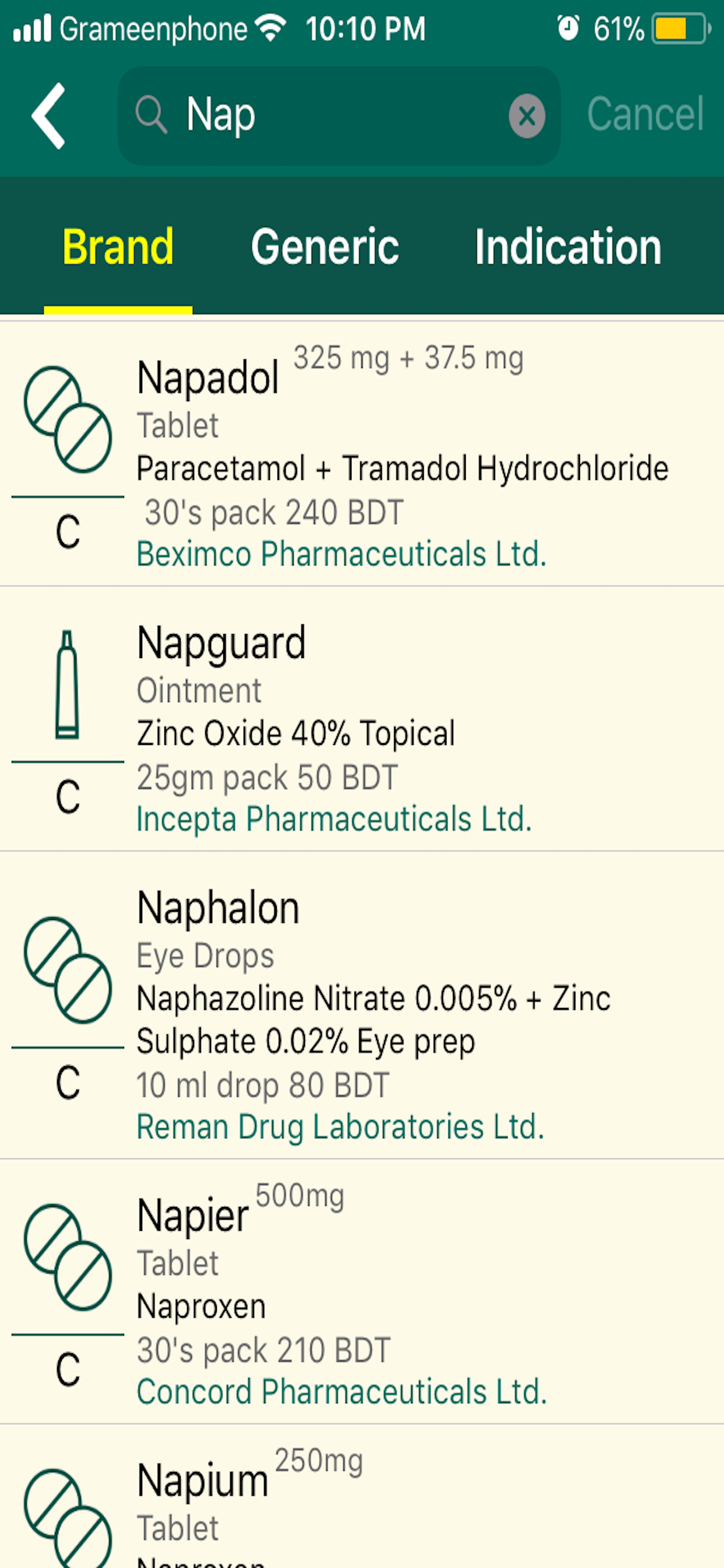Open Incepta Pharmaceuticals Ltd. link
The width and height of the screenshot is (724, 1568).
pyautogui.click(x=335, y=818)
